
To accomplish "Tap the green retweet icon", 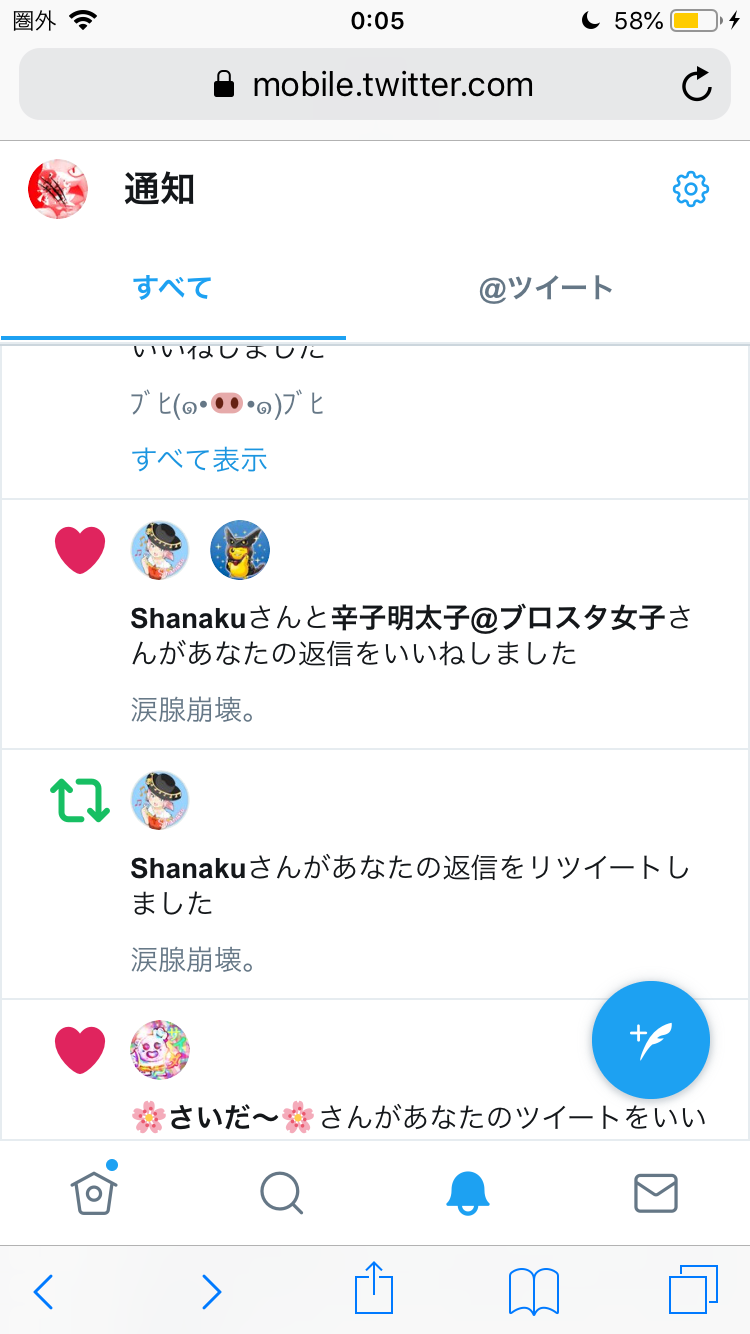I will click(x=80, y=799).
